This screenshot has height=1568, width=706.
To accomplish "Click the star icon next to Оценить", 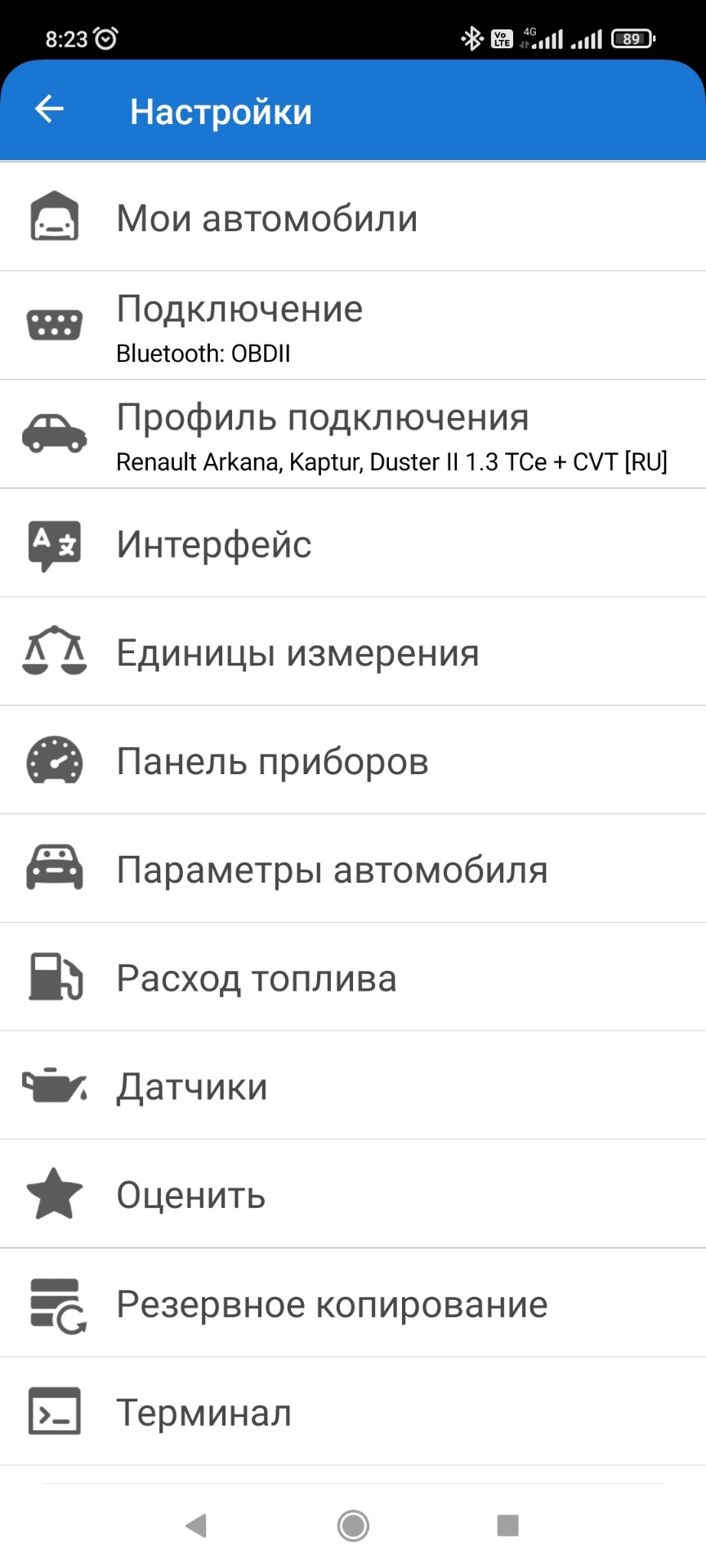I will click(54, 1195).
